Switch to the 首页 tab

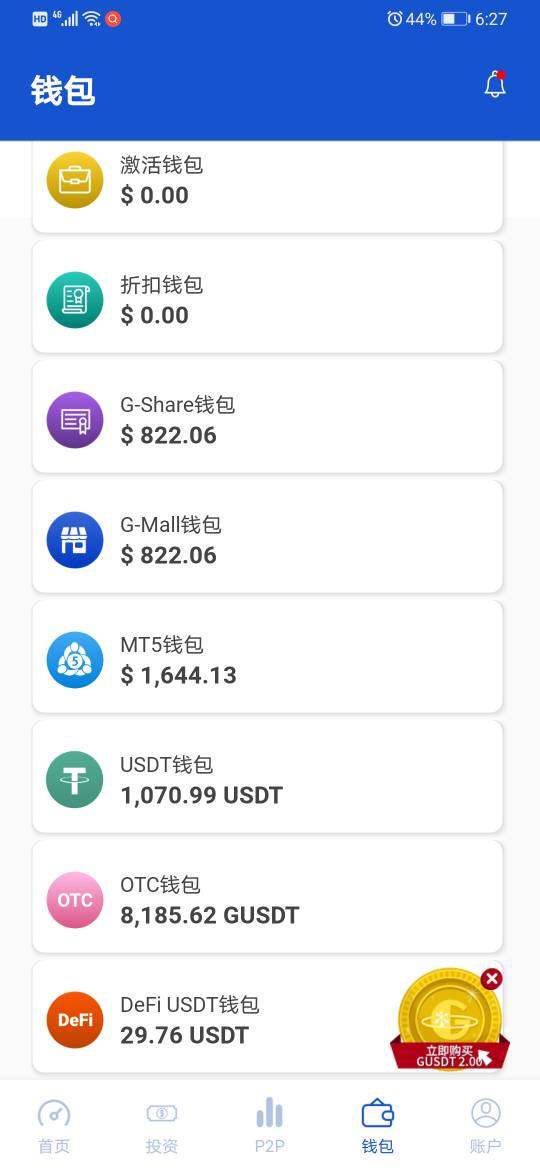[54, 1127]
